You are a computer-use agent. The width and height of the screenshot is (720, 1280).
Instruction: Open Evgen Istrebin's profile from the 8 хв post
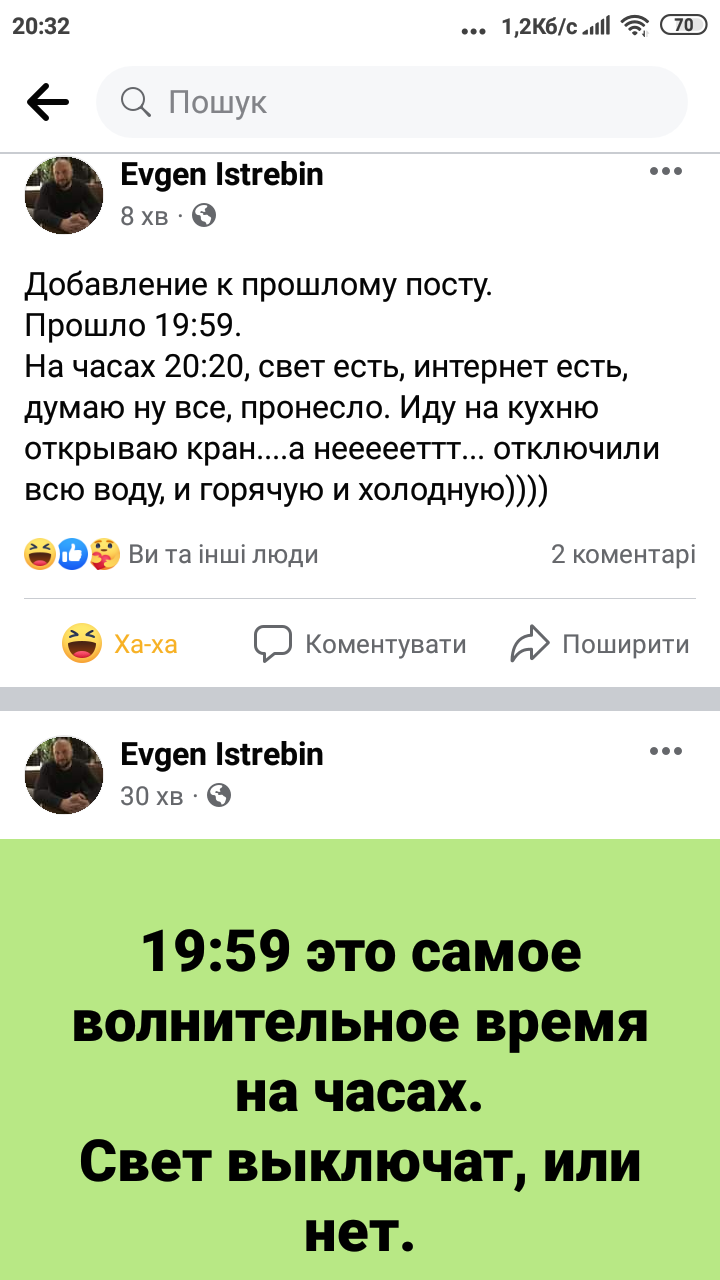click(222, 175)
